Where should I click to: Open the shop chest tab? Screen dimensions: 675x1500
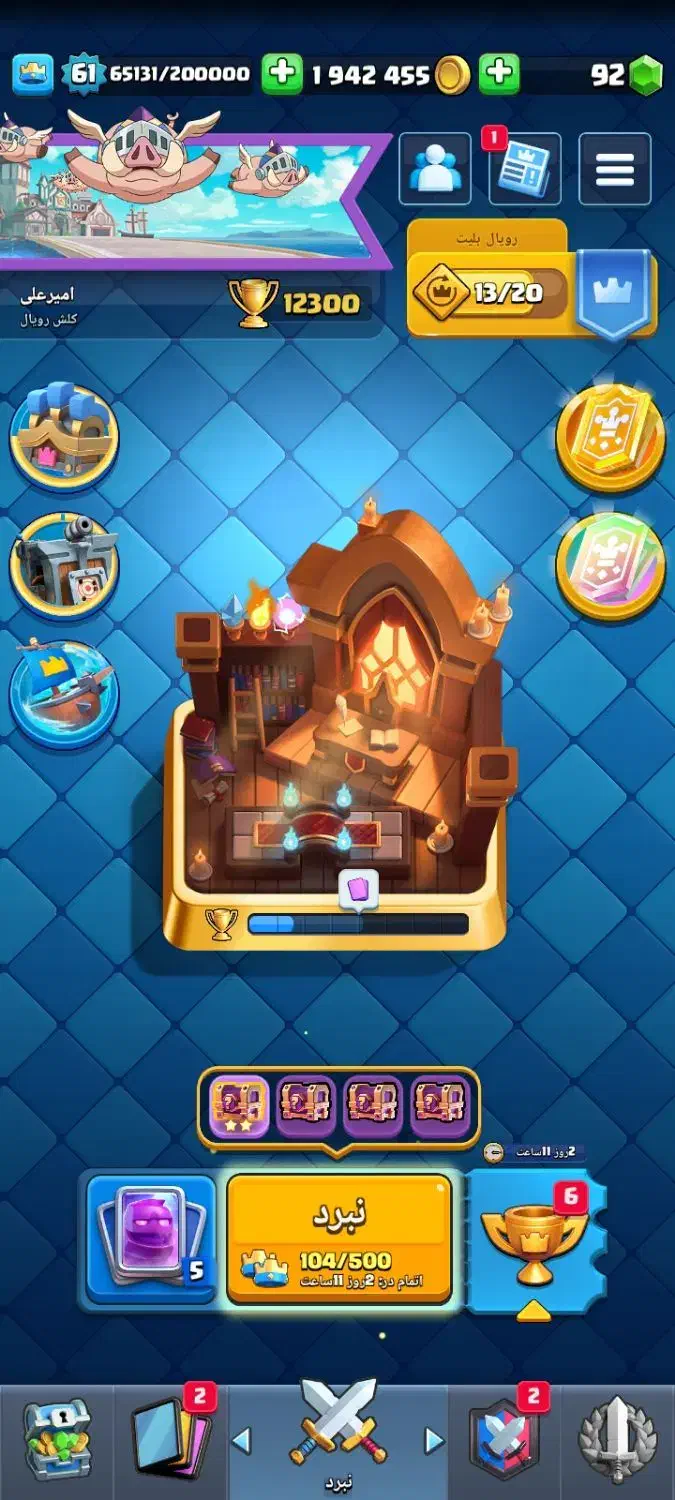click(x=58, y=1440)
